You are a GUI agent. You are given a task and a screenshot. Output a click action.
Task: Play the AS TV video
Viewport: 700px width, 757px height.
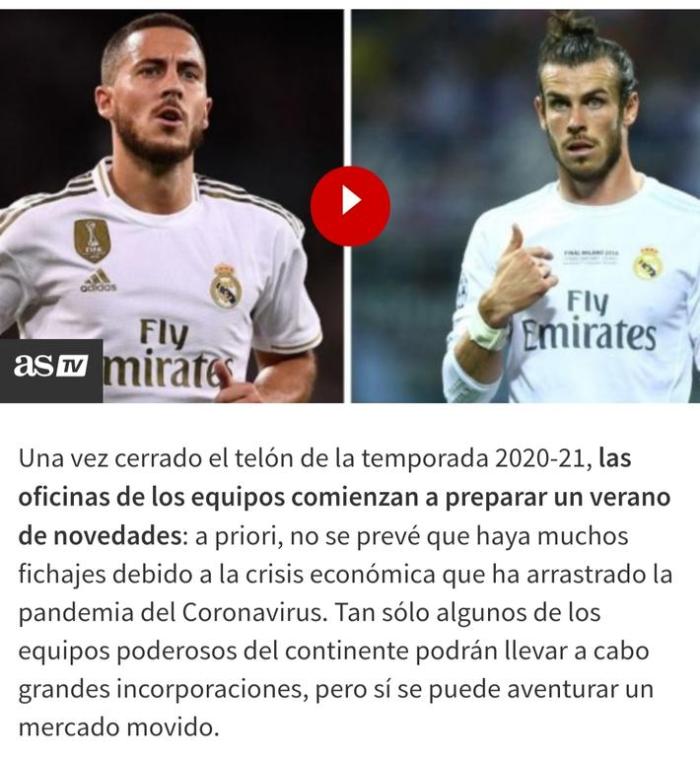349,201
